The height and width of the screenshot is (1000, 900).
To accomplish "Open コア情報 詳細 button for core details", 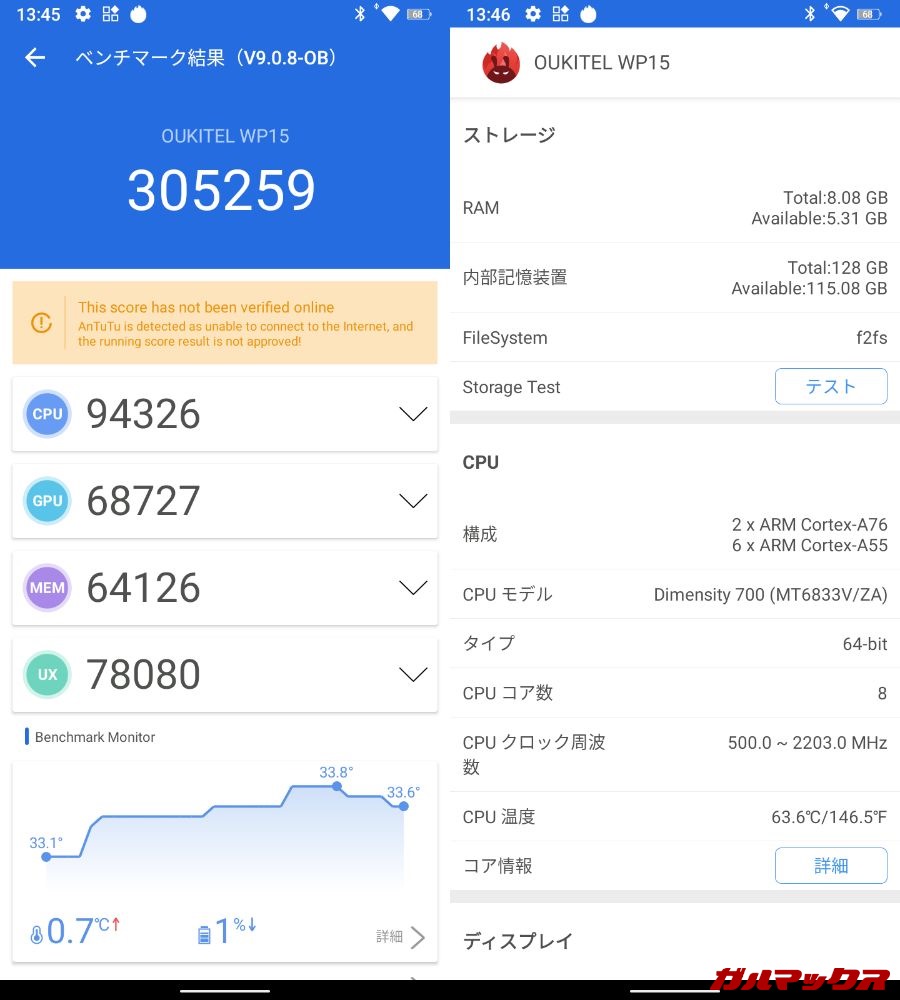I will pos(830,866).
